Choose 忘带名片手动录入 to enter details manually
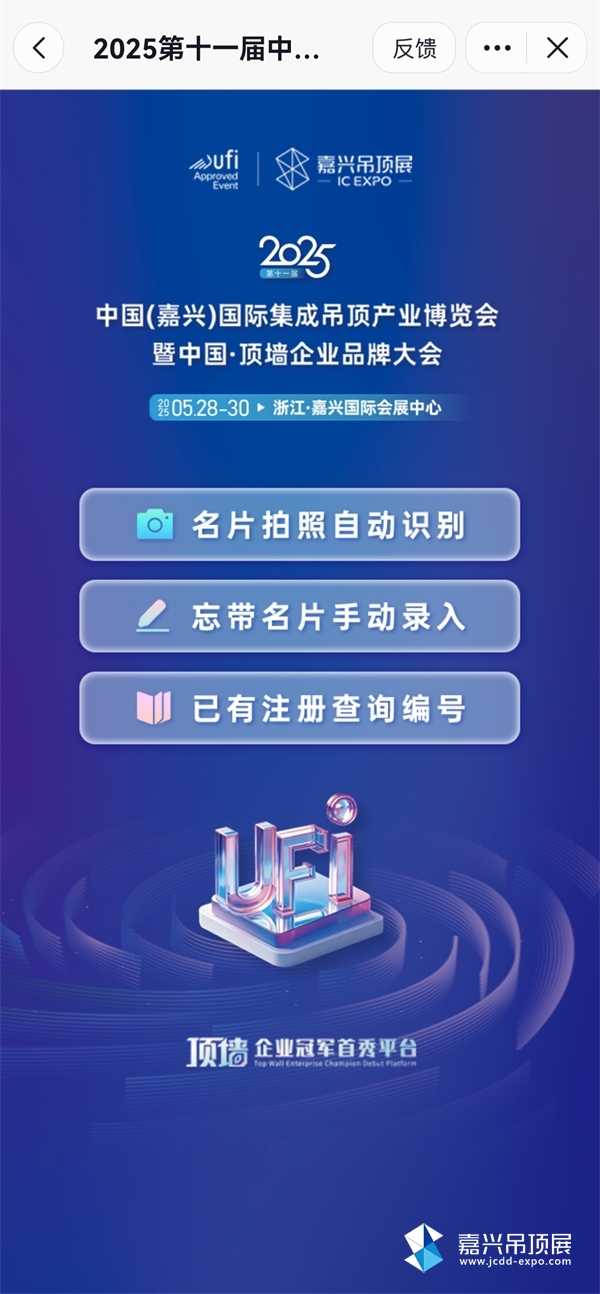The height and width of the screenshot is (1294, 600). 300,616
